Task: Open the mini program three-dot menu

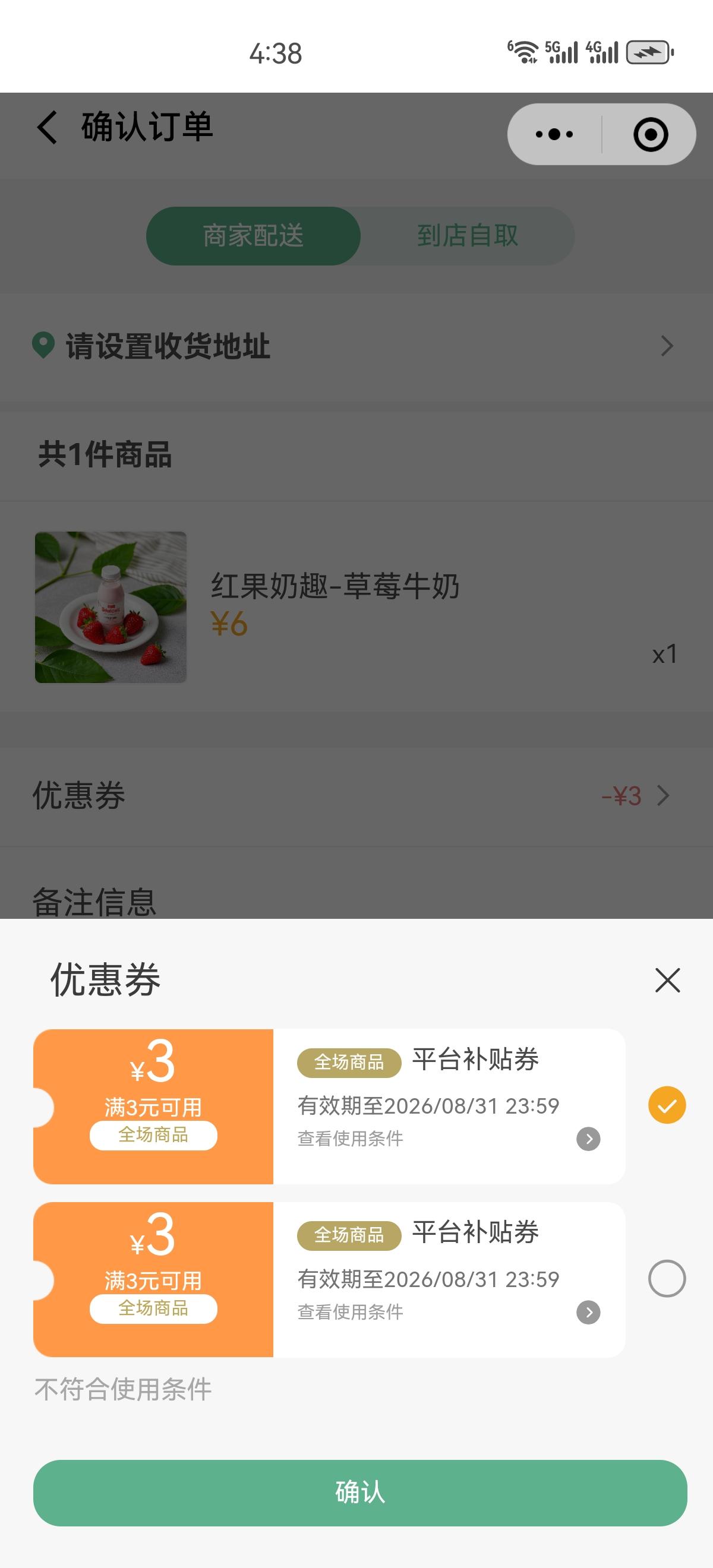Action: [x=554, y=134]
